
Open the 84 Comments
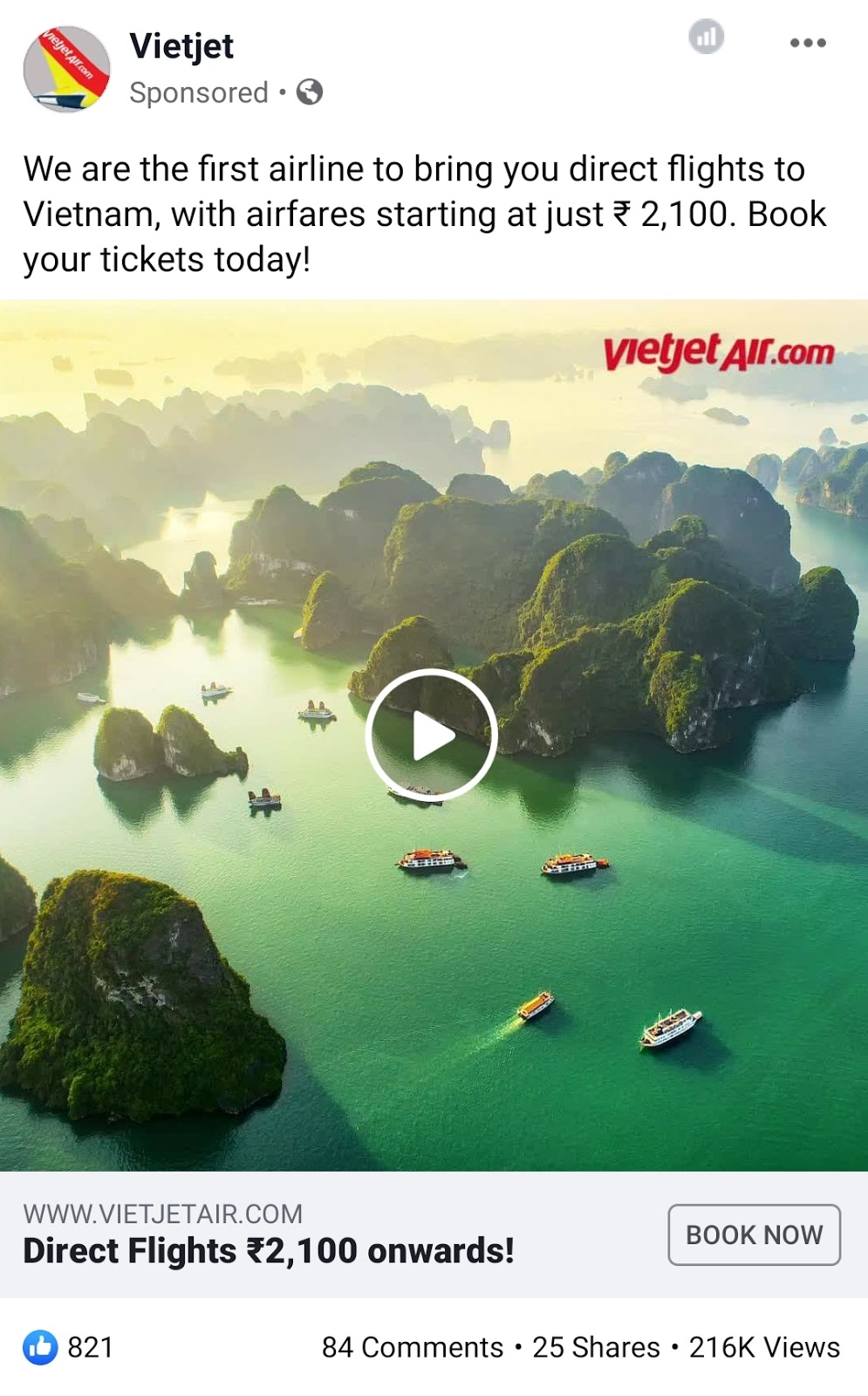412,1347
